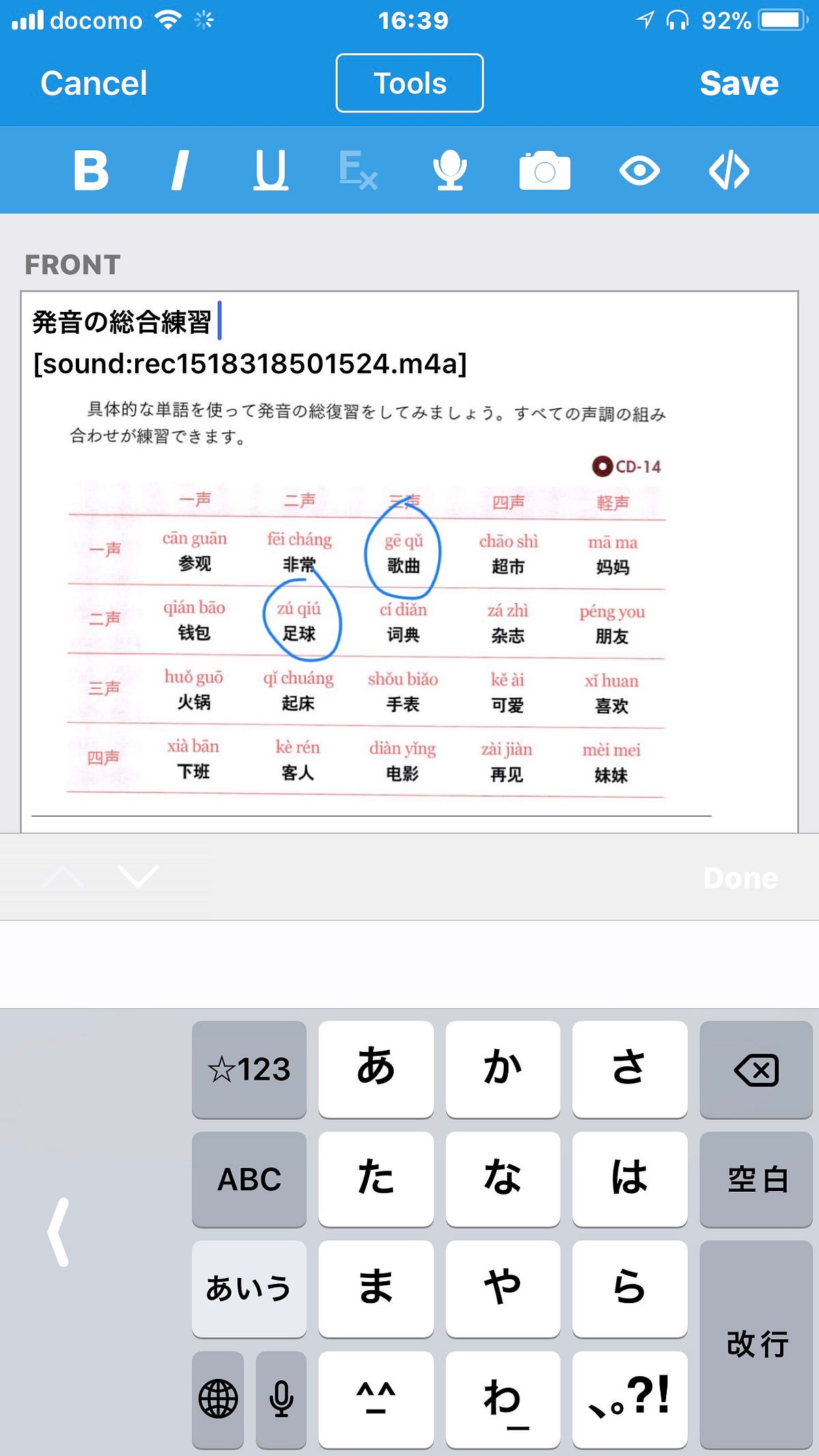Cancel editing the card
The width and height of the screenshot is (819, 1456).
tap(94, 83)
